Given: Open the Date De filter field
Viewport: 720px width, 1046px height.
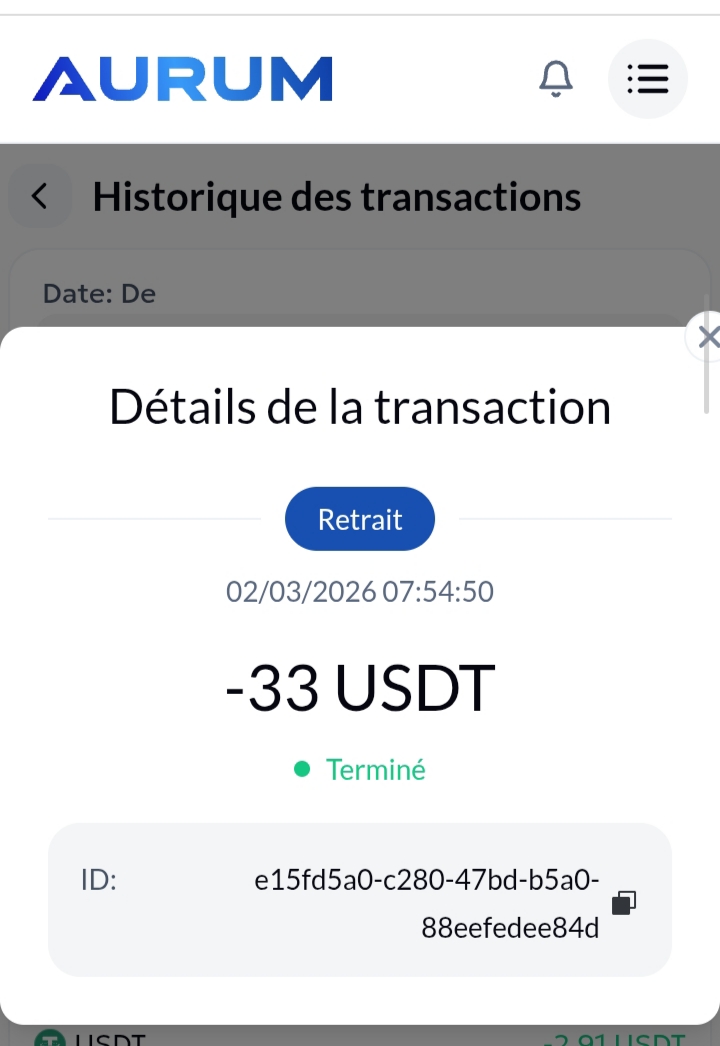Looking at the screenshot, I should tap(98, 293).
